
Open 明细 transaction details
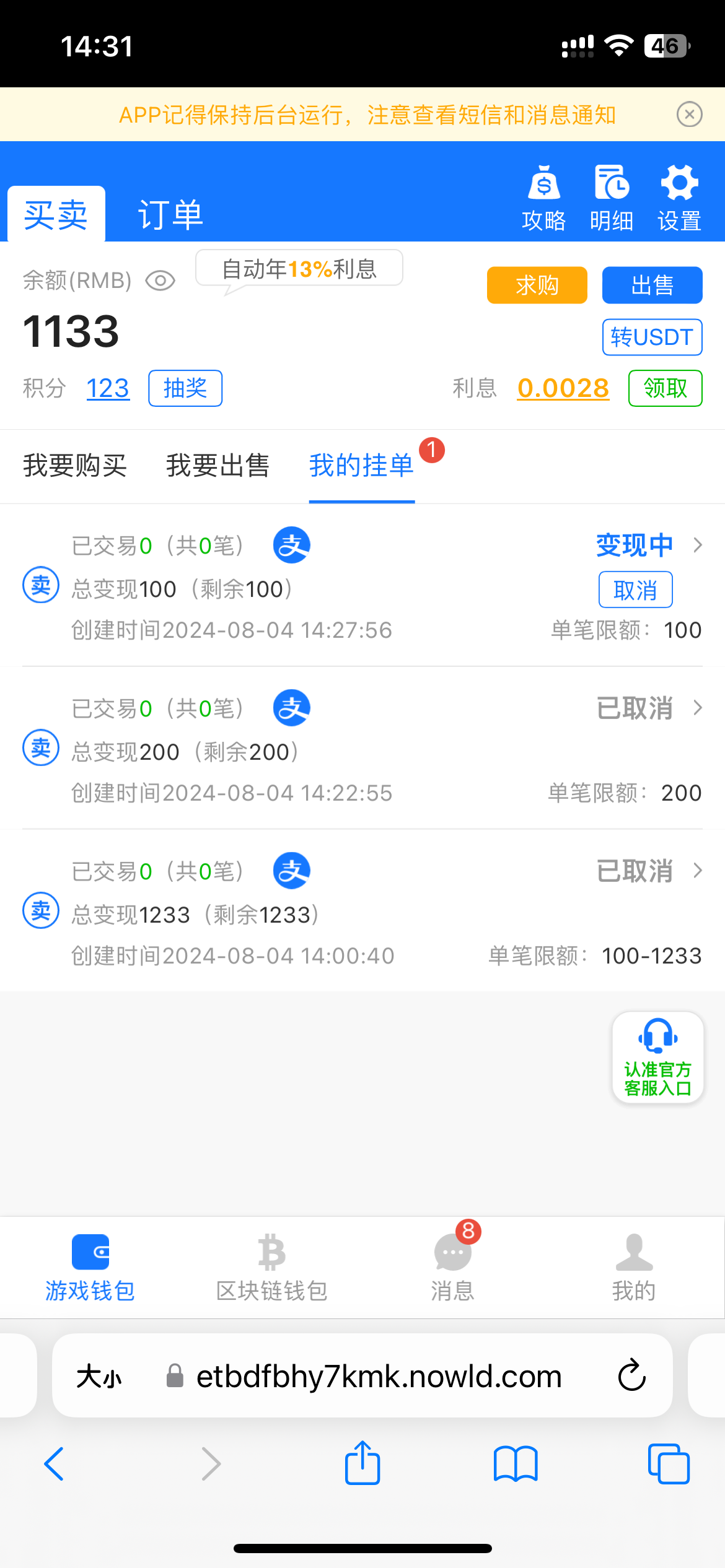pyautogui.click(x=612, y=198)
